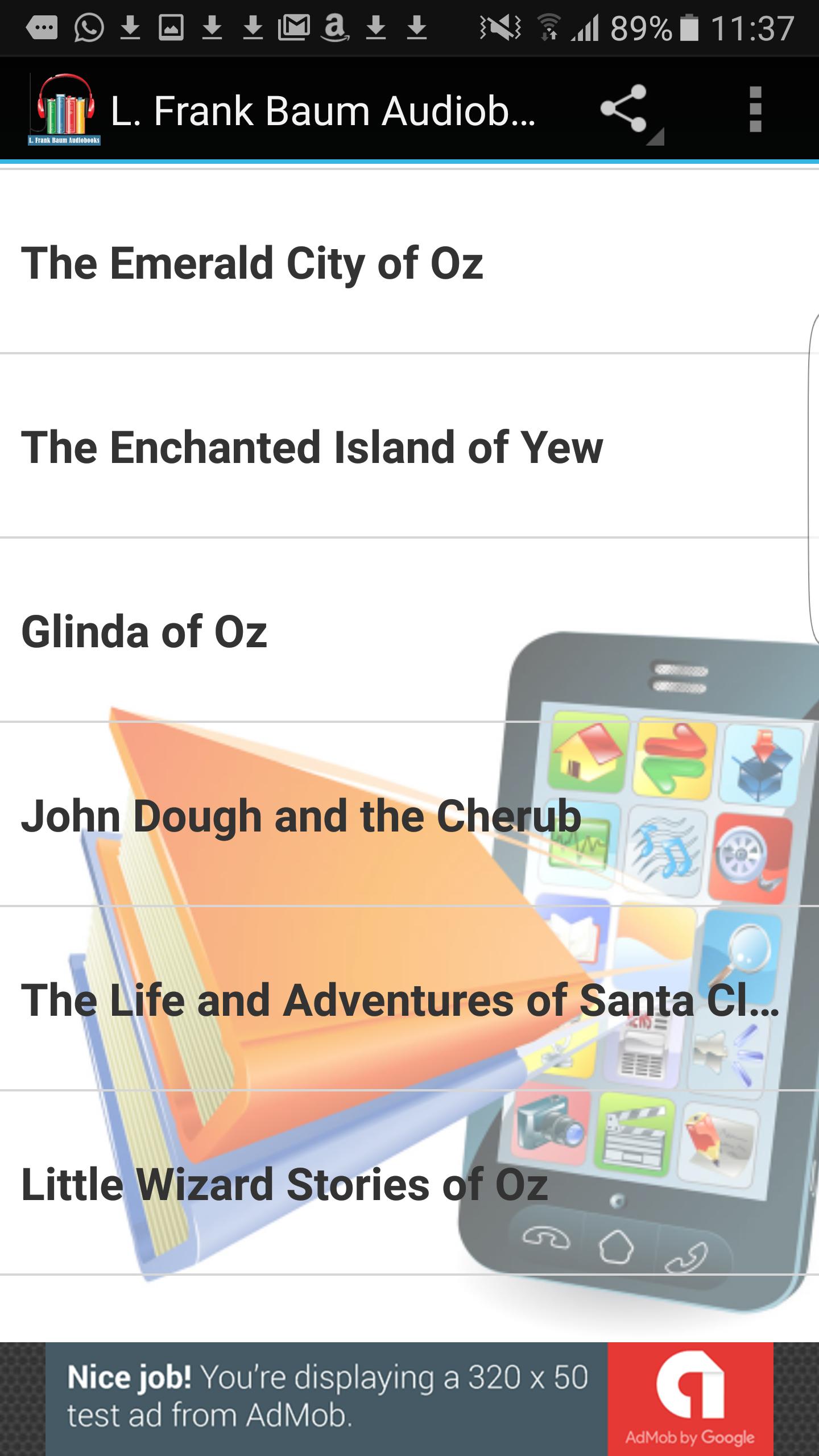Select Little Wizard Stories of Oz
Viewport: 819px width, 1456px height.
coord(409,1183)
